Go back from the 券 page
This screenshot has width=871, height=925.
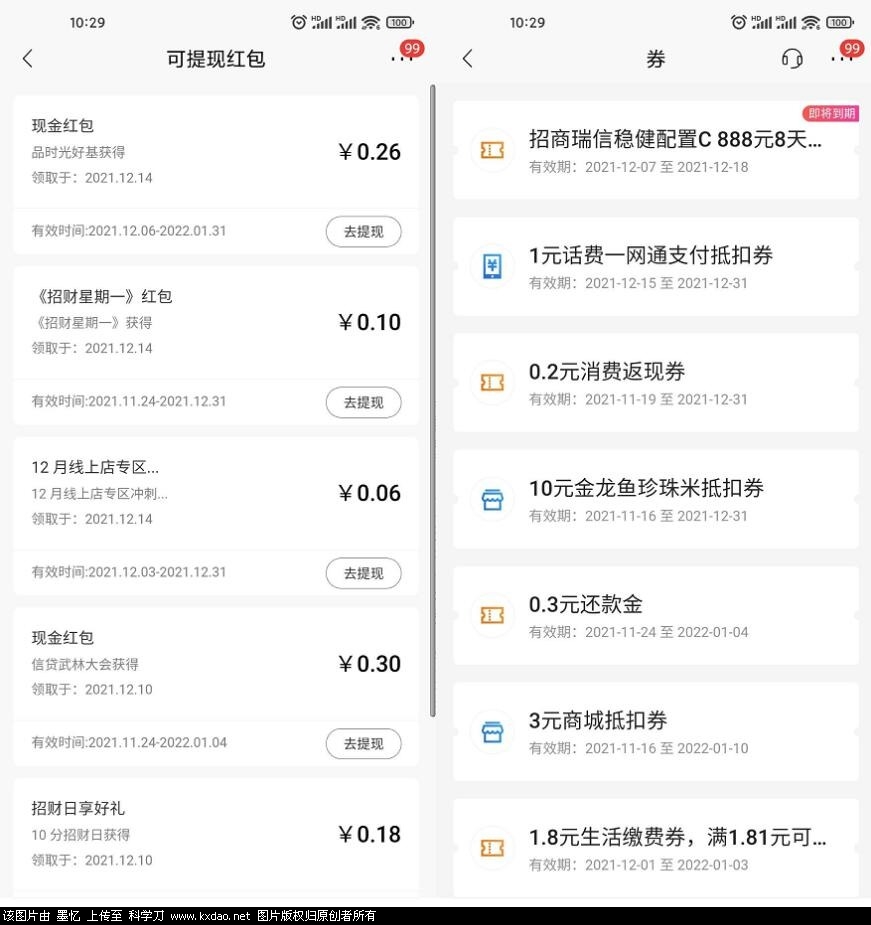coord(467,59)
